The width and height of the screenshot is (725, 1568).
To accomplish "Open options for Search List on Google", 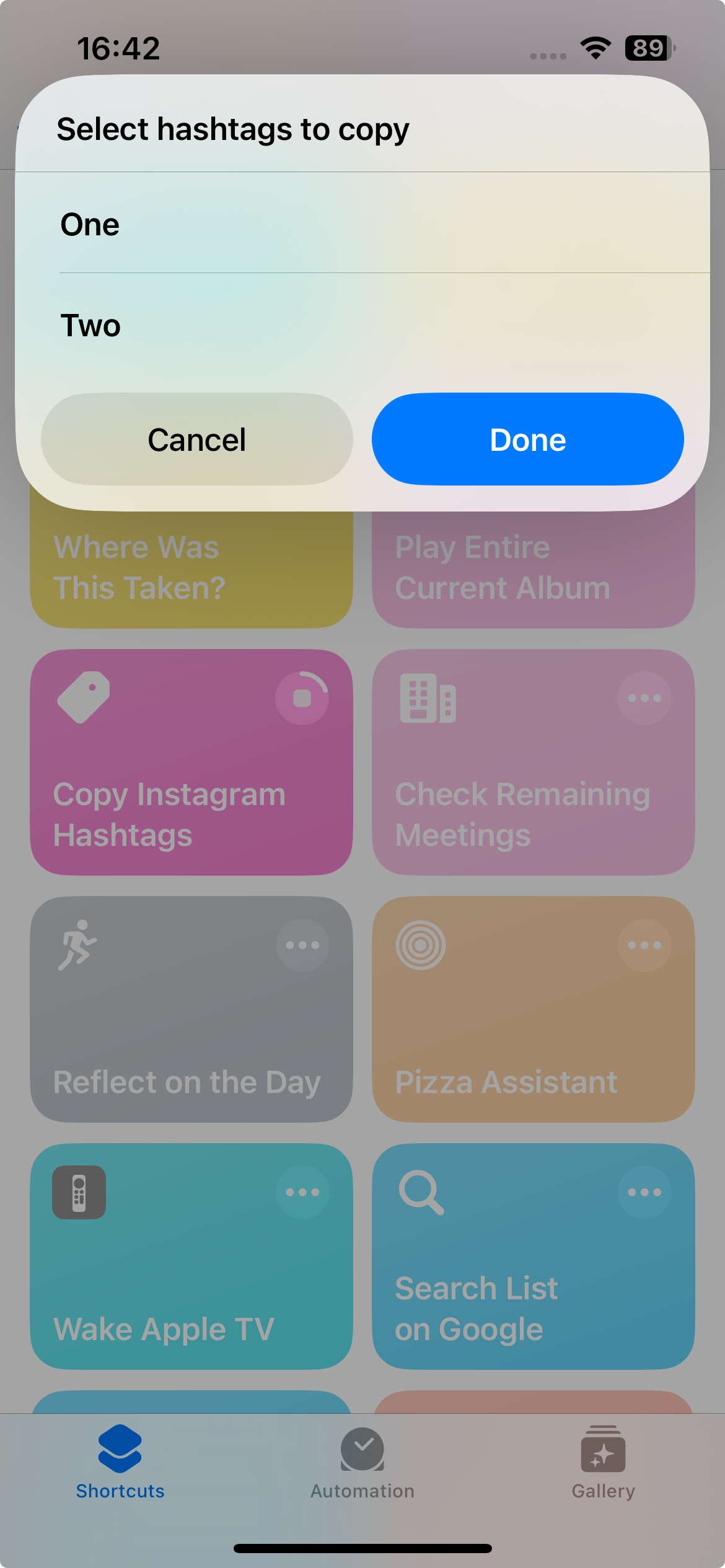I will pos(644,1192).
